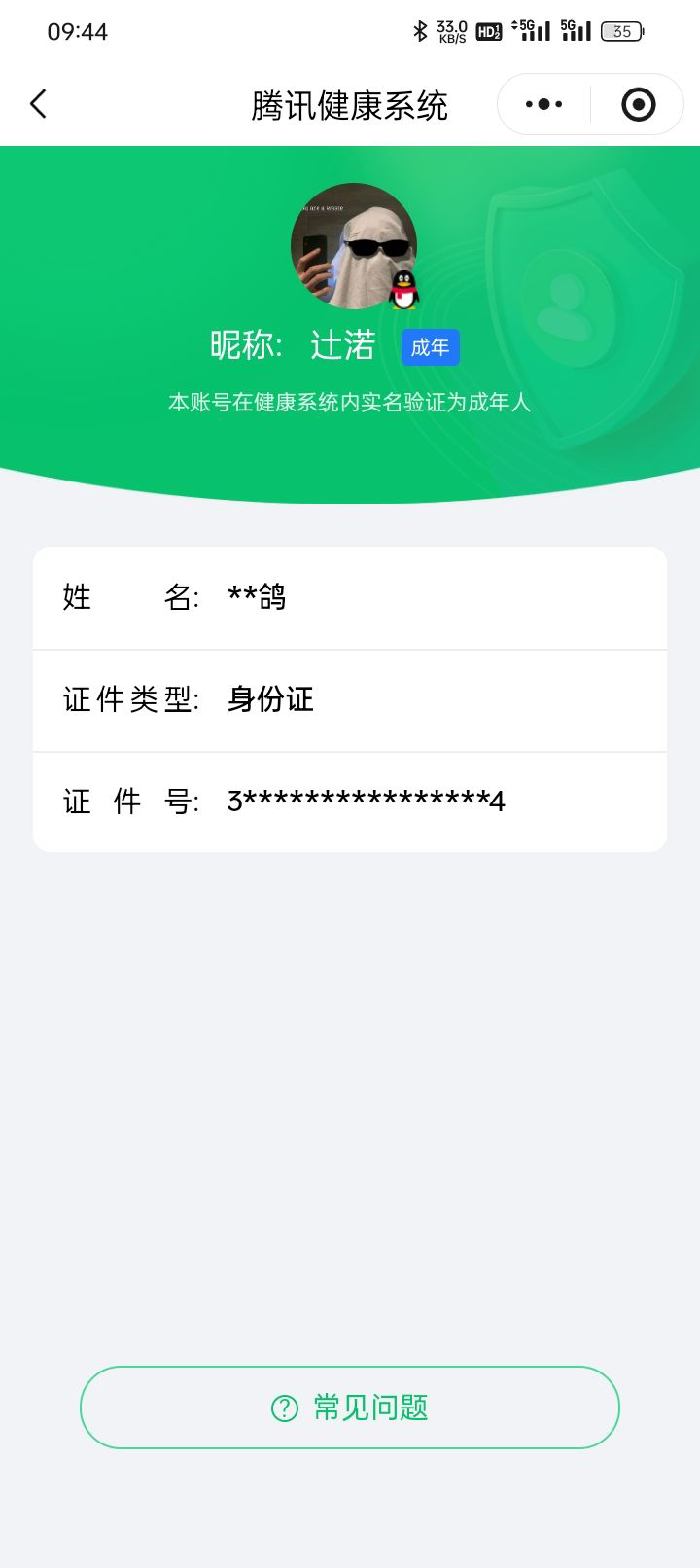Expand the 证件号 ID number row
This screenshot has width=700, height=1568.
[x=350, y=801]
